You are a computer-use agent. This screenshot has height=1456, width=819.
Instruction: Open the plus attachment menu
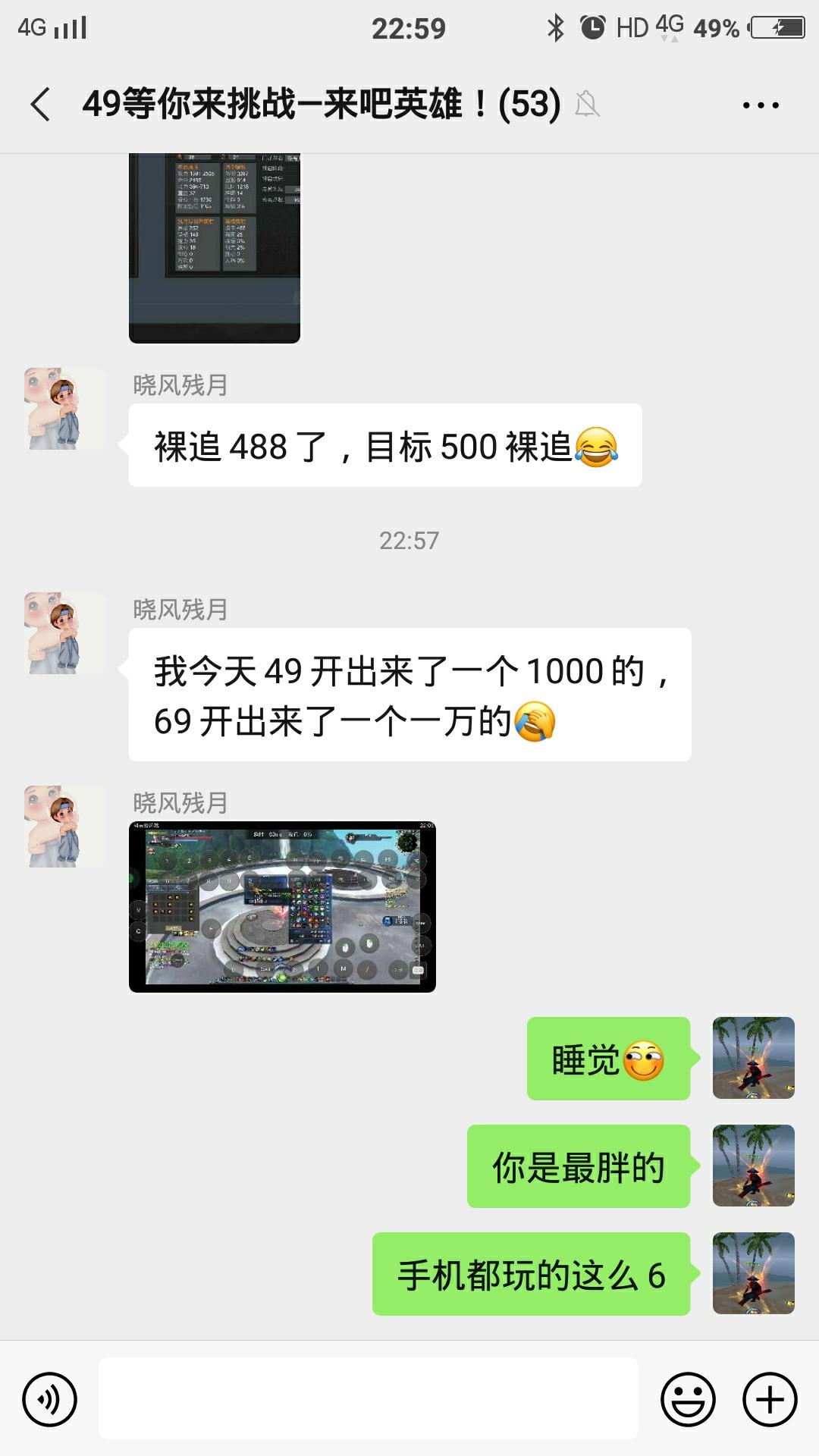pyautogui.click(x=770, y=1399)
